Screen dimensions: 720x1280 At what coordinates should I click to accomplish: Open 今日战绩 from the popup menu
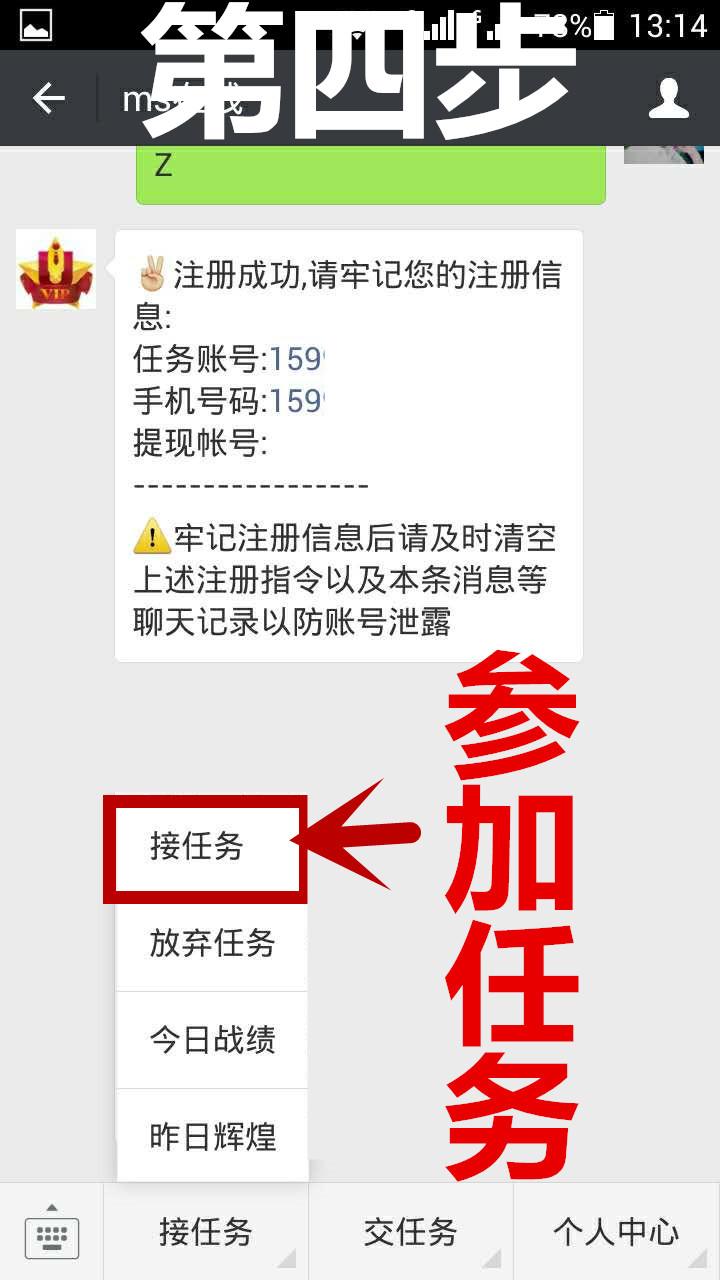pos(212,1040)
